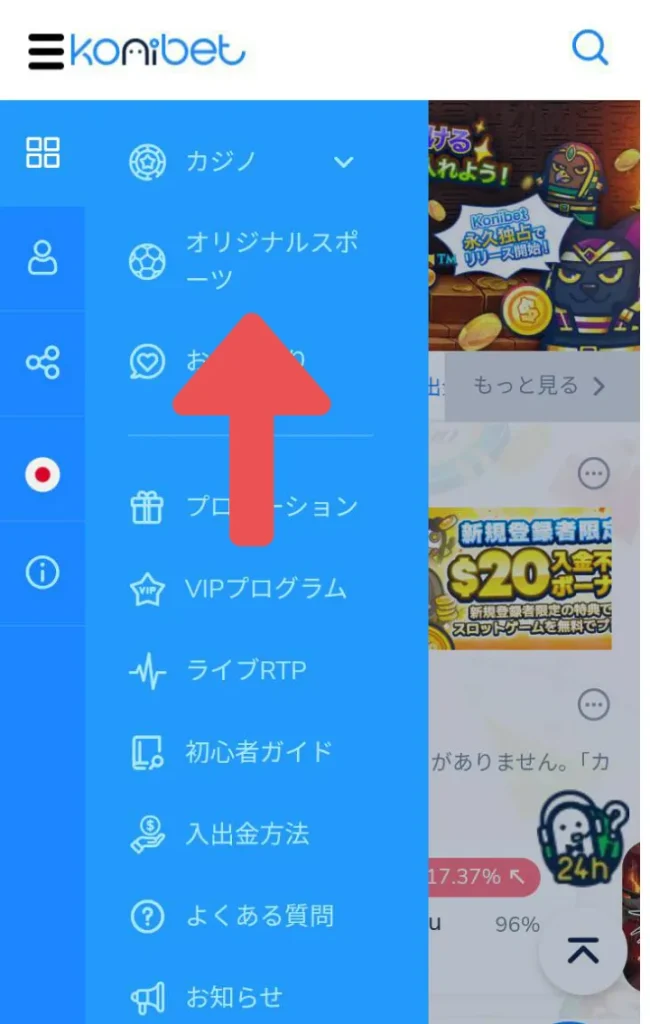This screenshot has height=1024, width=650.
Task: Select 入出金方法
Action: pyautogui.click(x=247, y=834)
